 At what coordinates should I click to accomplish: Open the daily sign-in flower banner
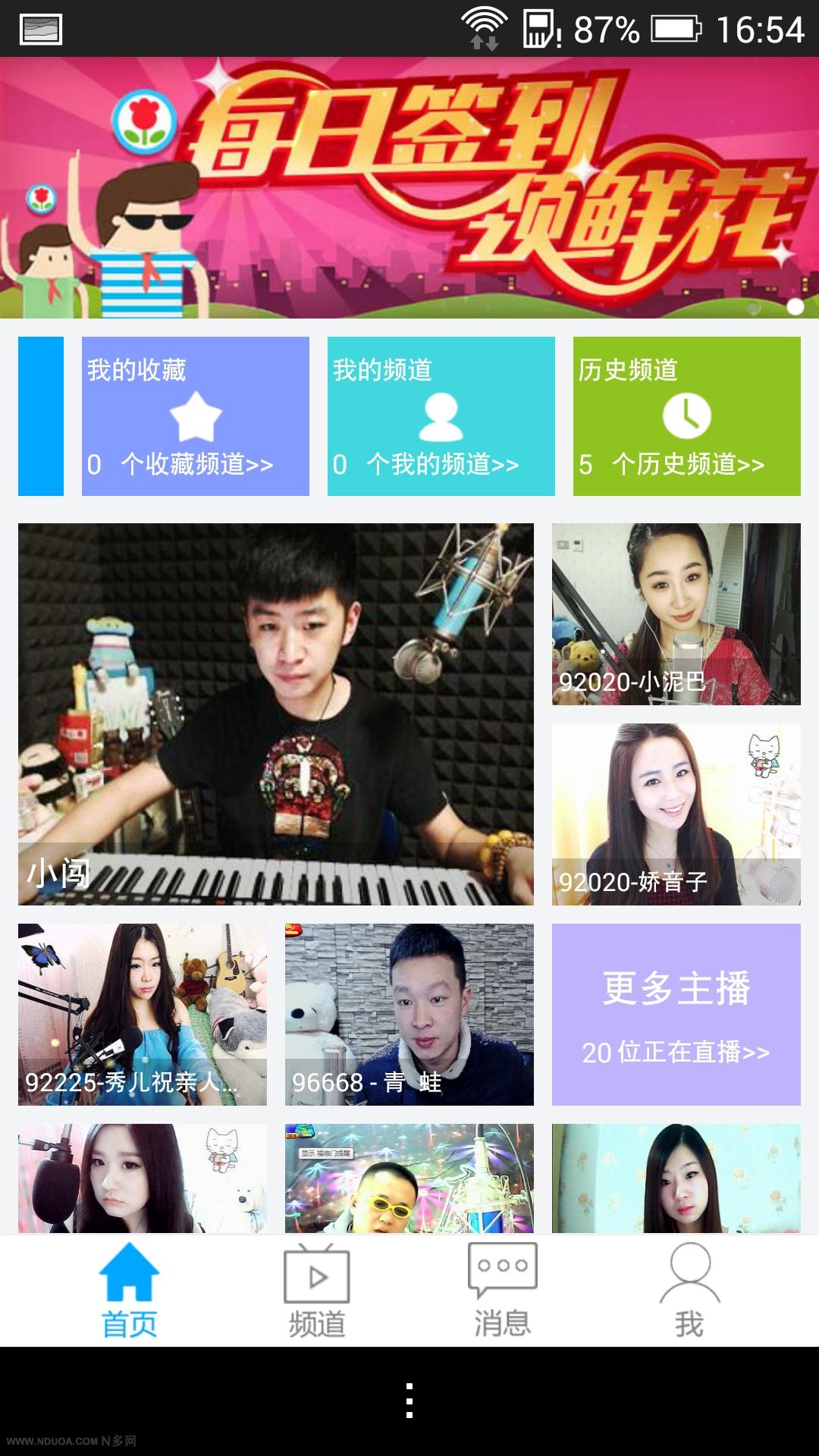point(409,187)
